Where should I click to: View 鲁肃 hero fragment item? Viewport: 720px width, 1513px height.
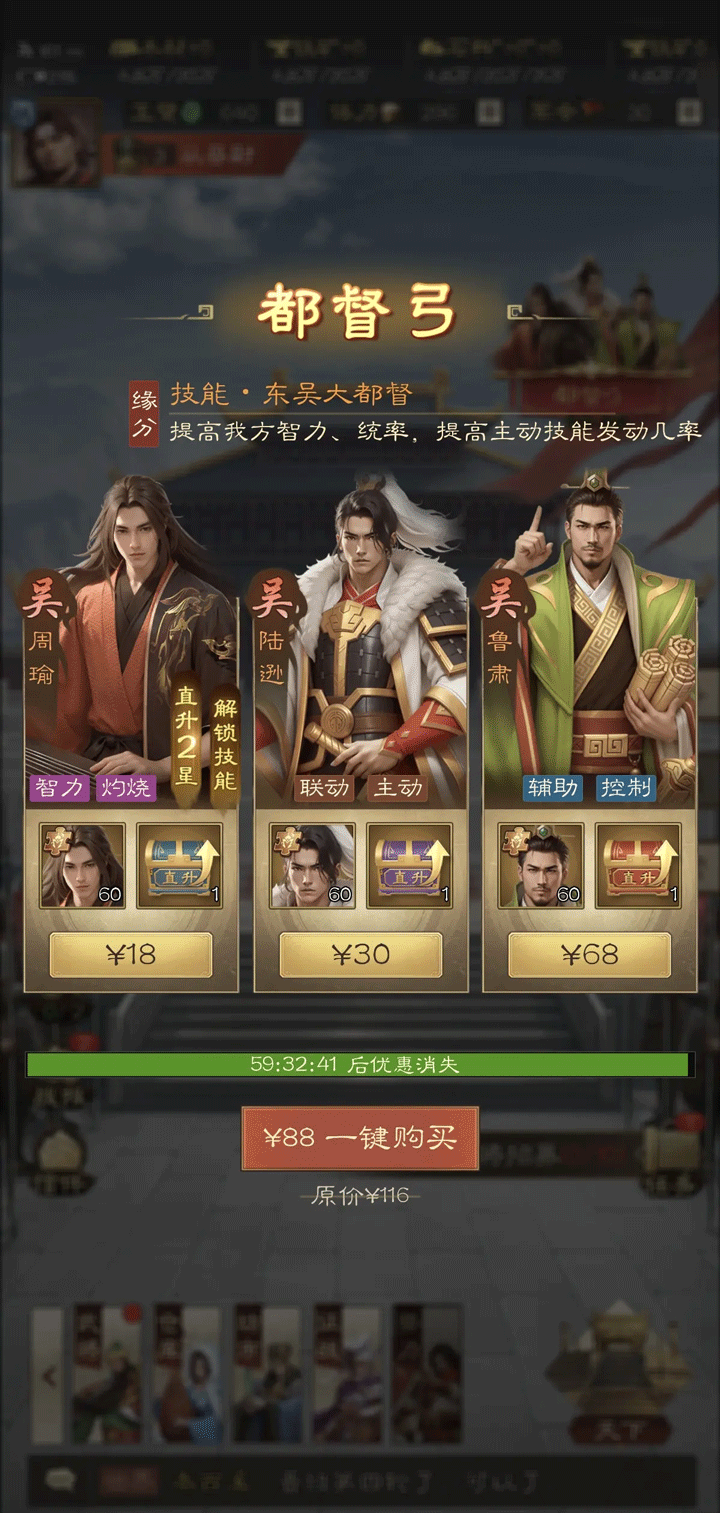click(541, 866)
